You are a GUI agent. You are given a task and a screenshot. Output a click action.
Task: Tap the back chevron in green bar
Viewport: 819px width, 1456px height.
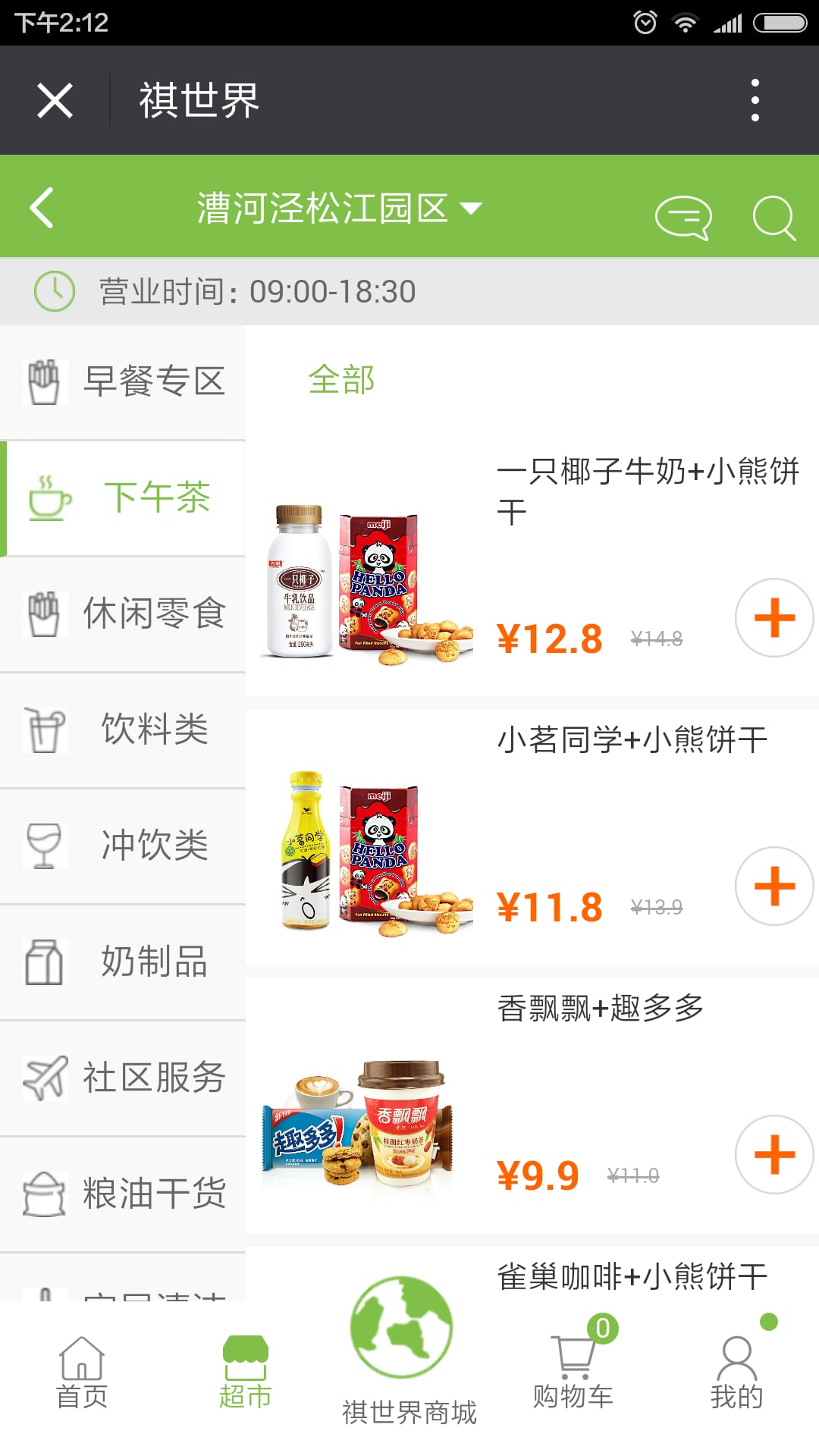(x=42, y=207)
